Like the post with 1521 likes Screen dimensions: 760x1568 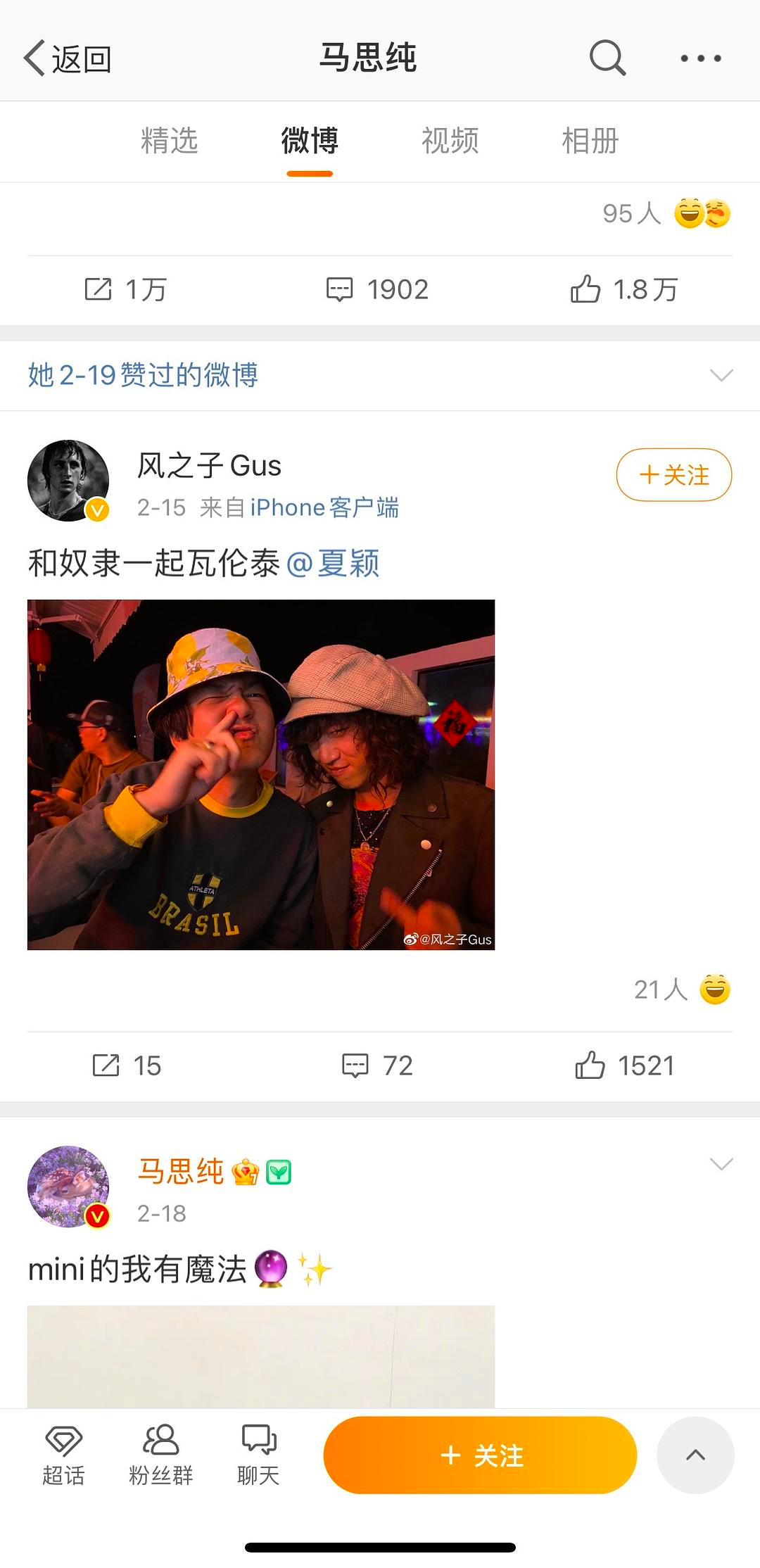pyautogui.click(x=625, y=1066)
